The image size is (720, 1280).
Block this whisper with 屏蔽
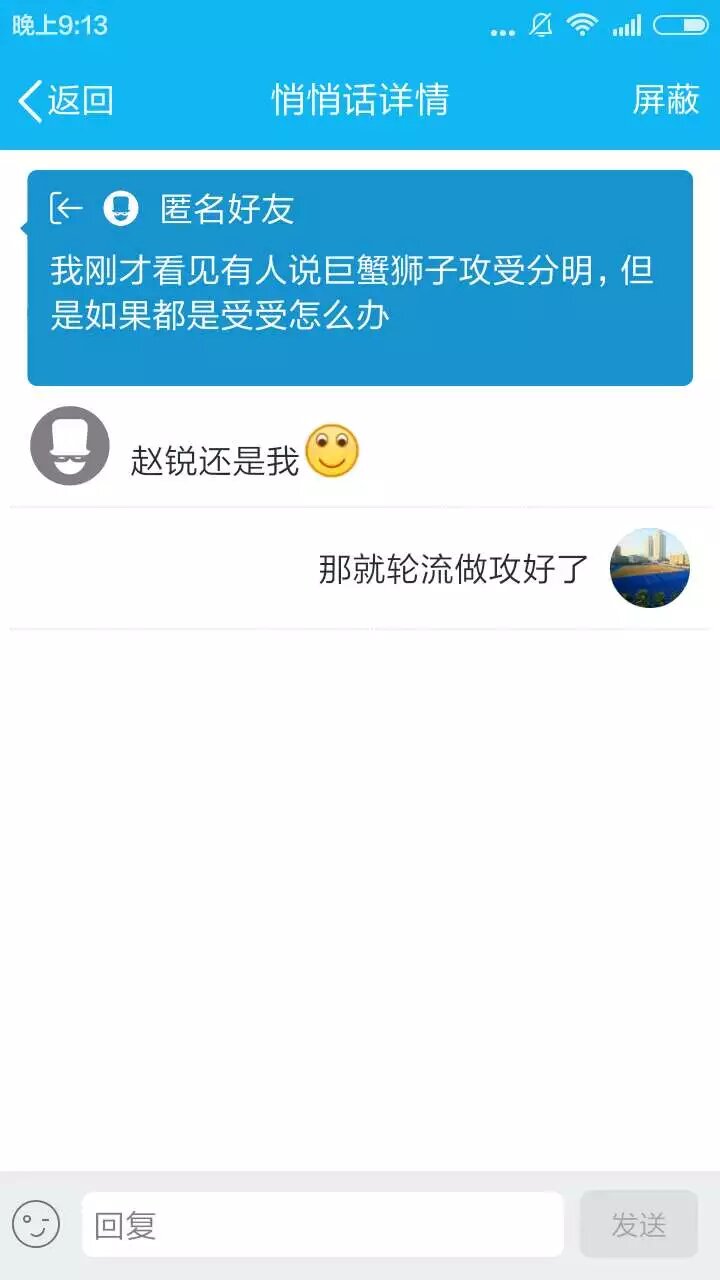tap(665, 100)
